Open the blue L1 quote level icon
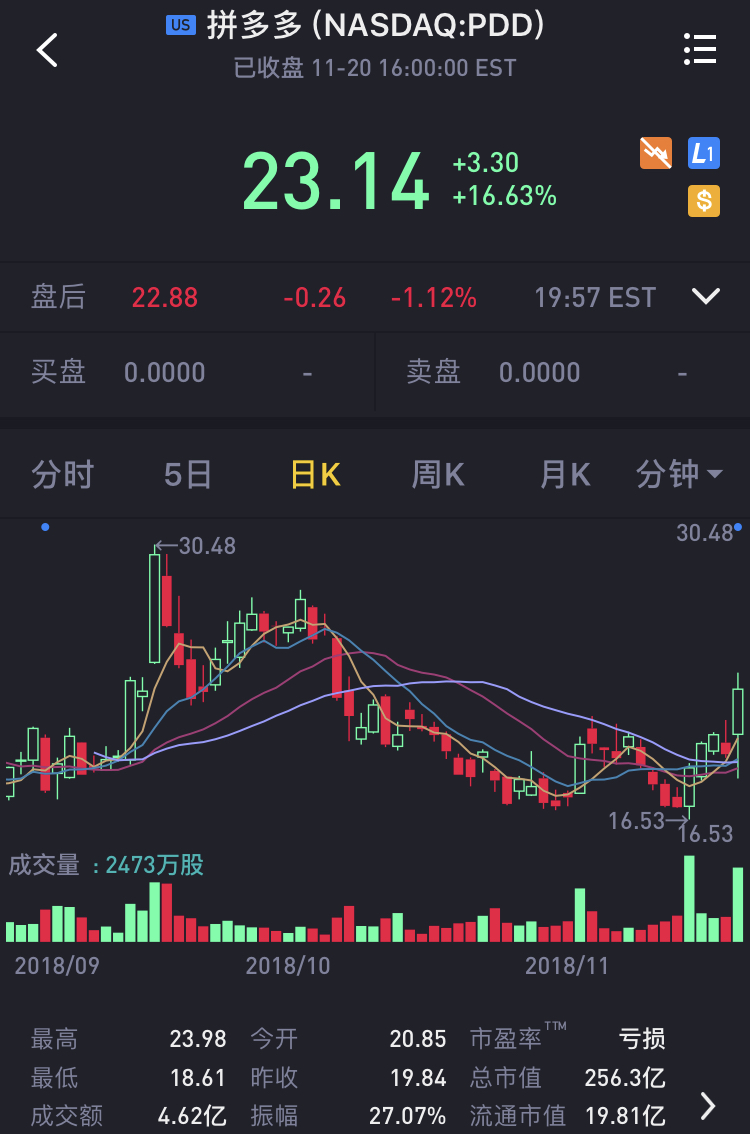Screen dimensions: 750x1134 (x=704, y=153)
